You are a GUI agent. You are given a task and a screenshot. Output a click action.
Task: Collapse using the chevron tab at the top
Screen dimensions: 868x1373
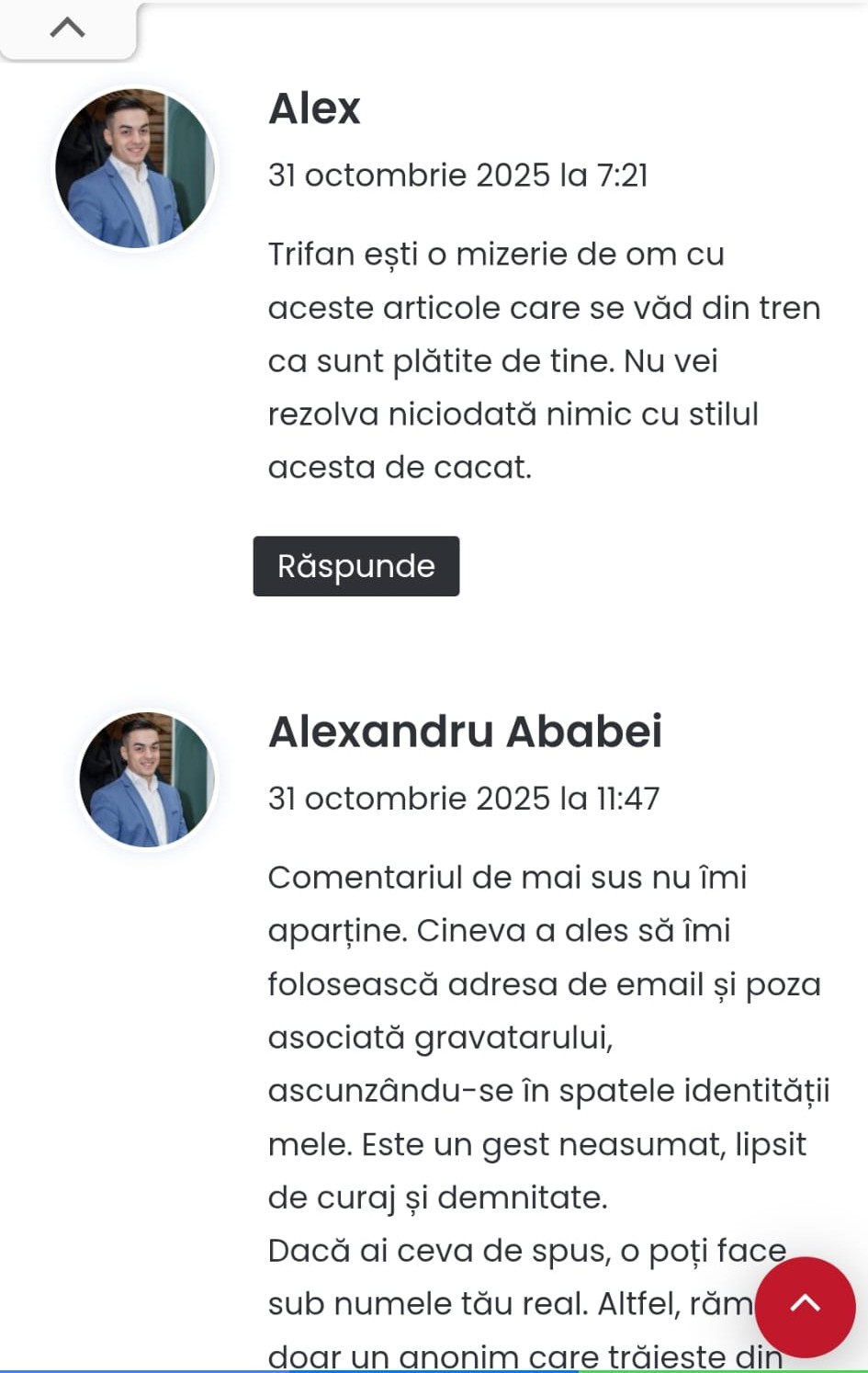[x=67, y=28]
